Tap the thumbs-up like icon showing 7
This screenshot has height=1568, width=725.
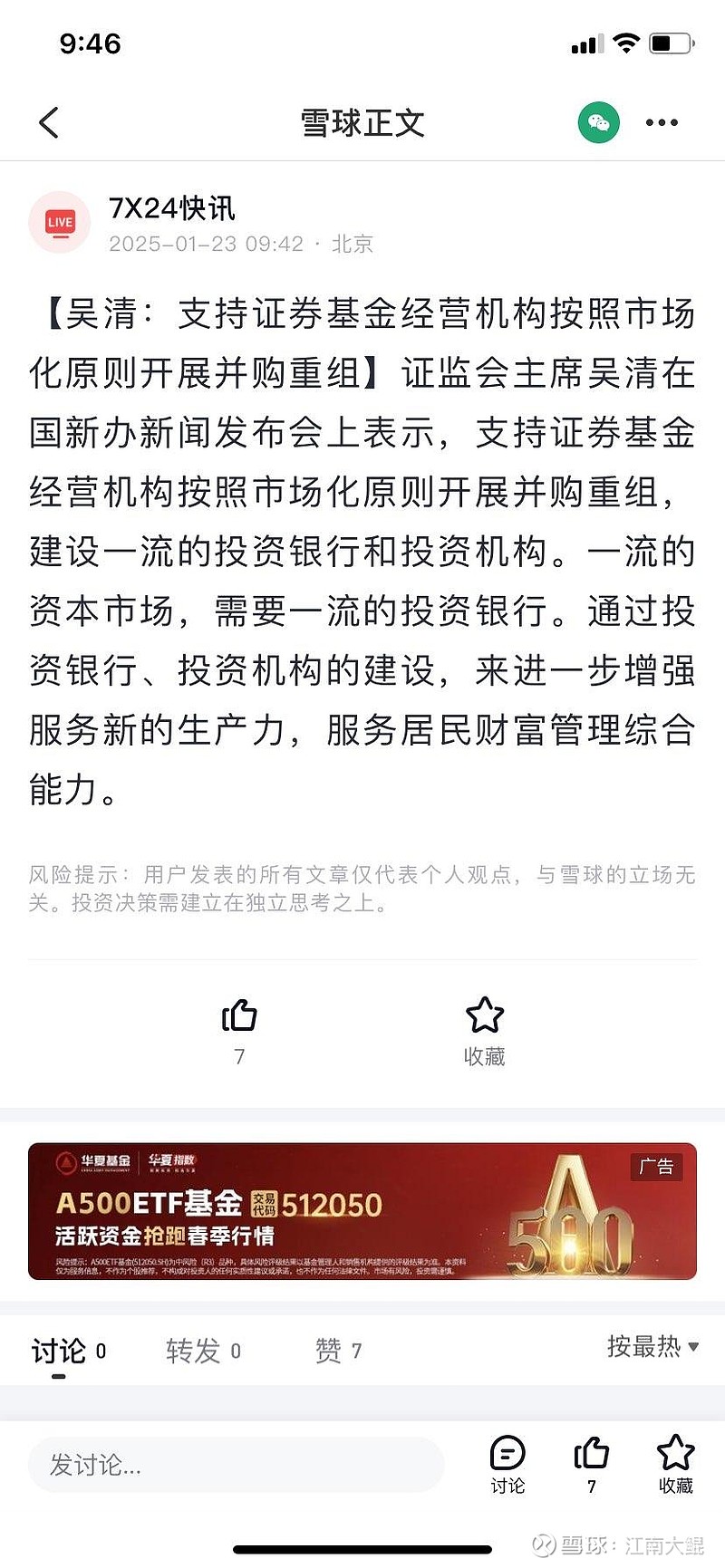pos(238,1018)
